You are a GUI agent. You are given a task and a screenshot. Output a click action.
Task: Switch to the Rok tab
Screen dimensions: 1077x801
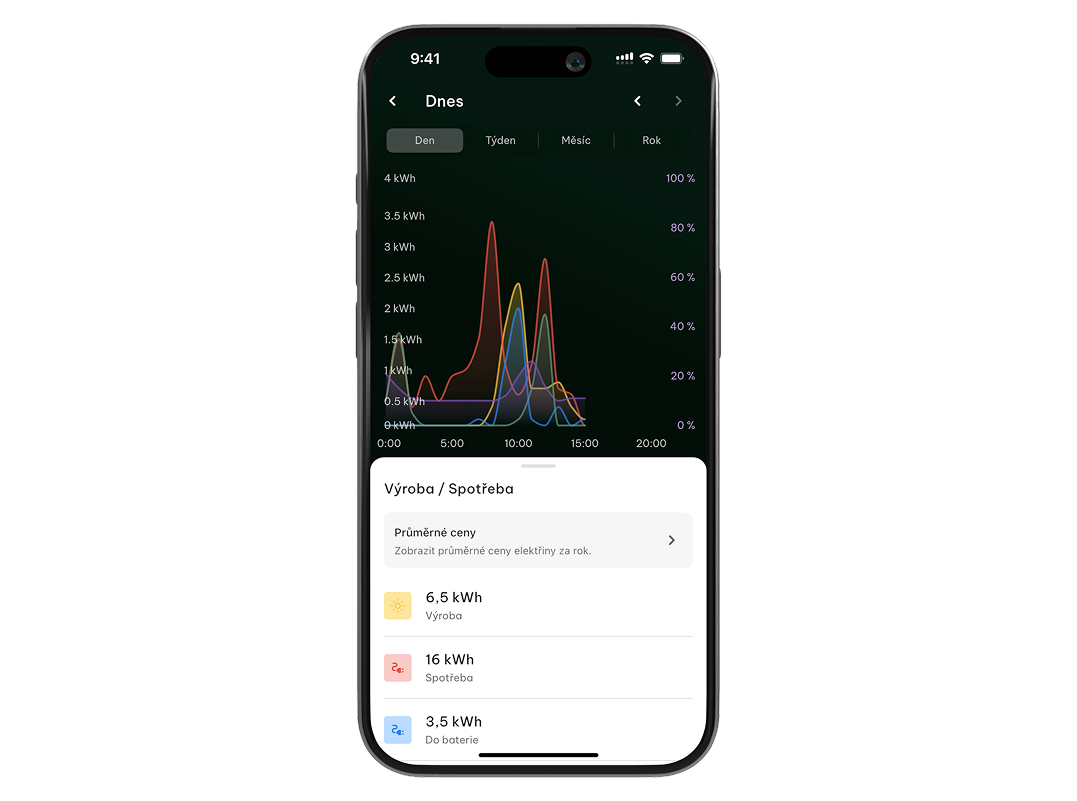coord(652,140)
